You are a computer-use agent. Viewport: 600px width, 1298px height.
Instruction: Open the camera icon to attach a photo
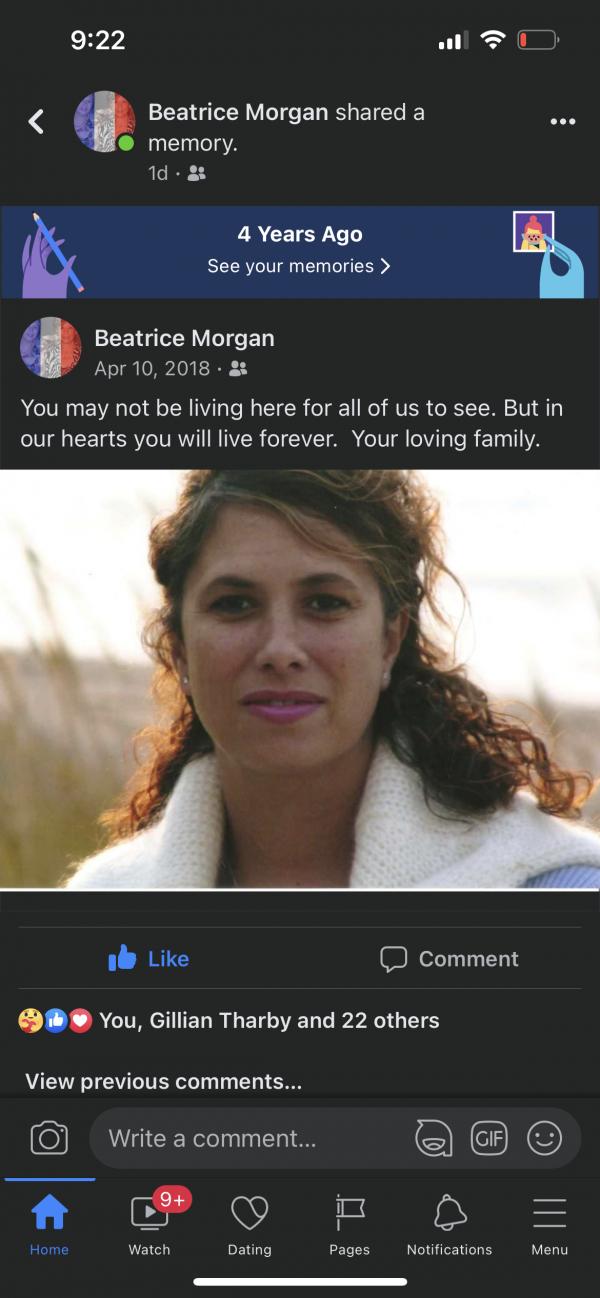pyautogui.click(x=49, y=1138)
